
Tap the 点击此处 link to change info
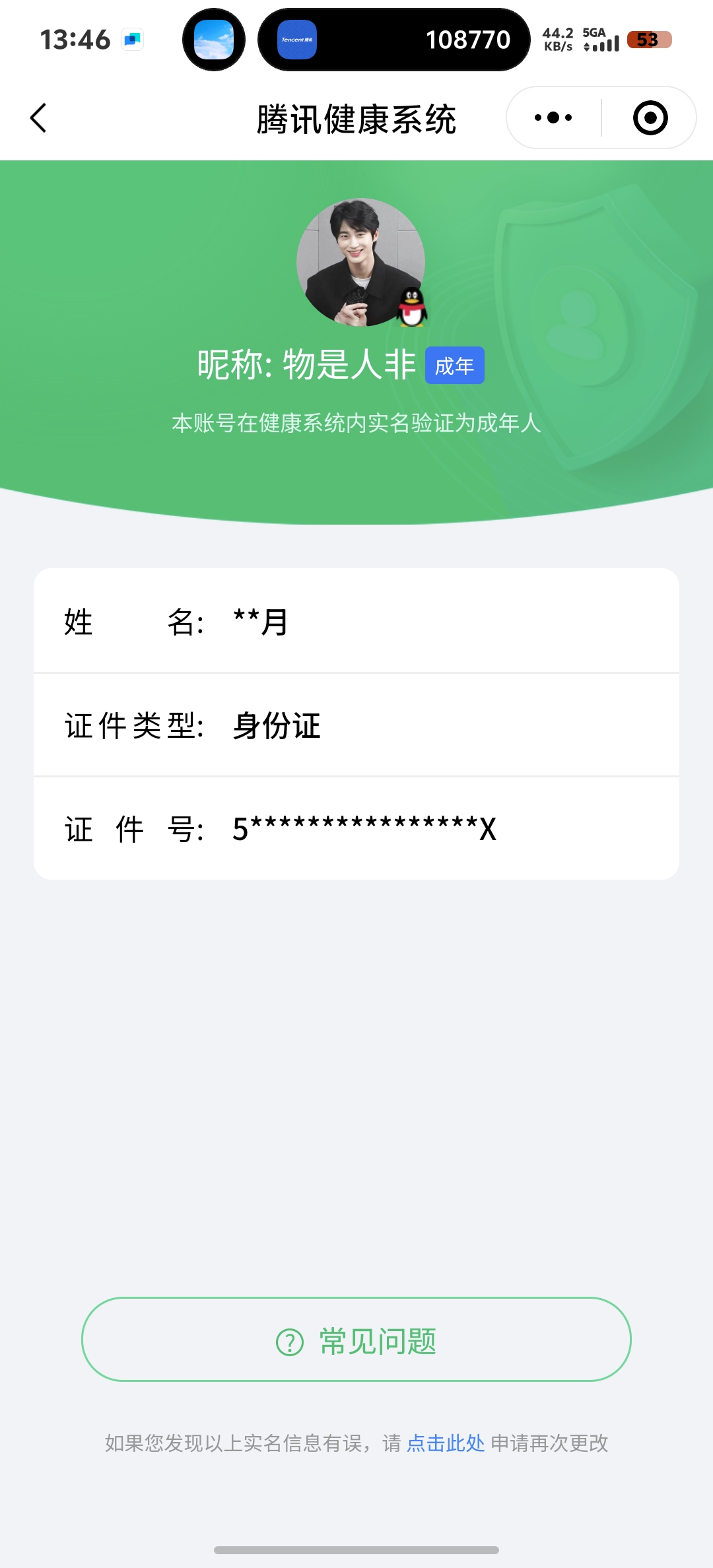pyautogui.click(x=446, y=1443)
